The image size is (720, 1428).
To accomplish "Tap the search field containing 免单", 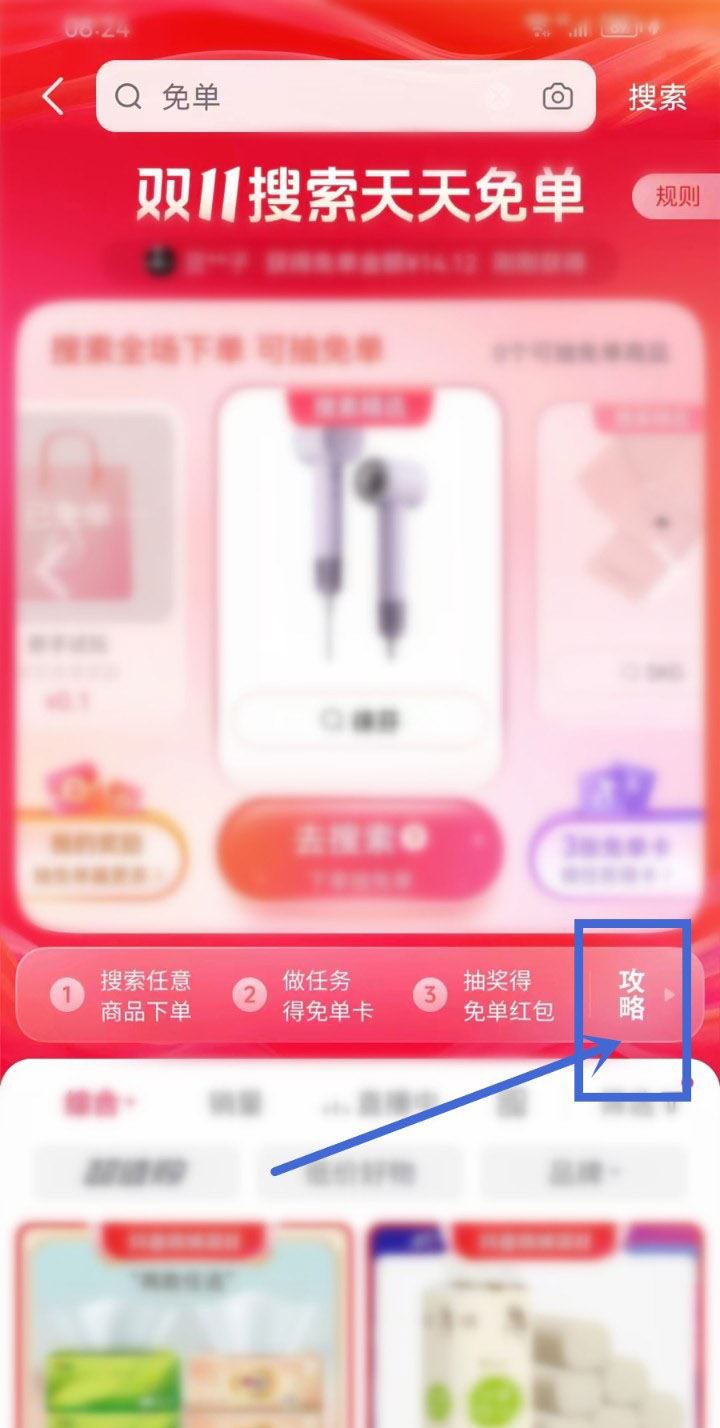I will 300,97.
